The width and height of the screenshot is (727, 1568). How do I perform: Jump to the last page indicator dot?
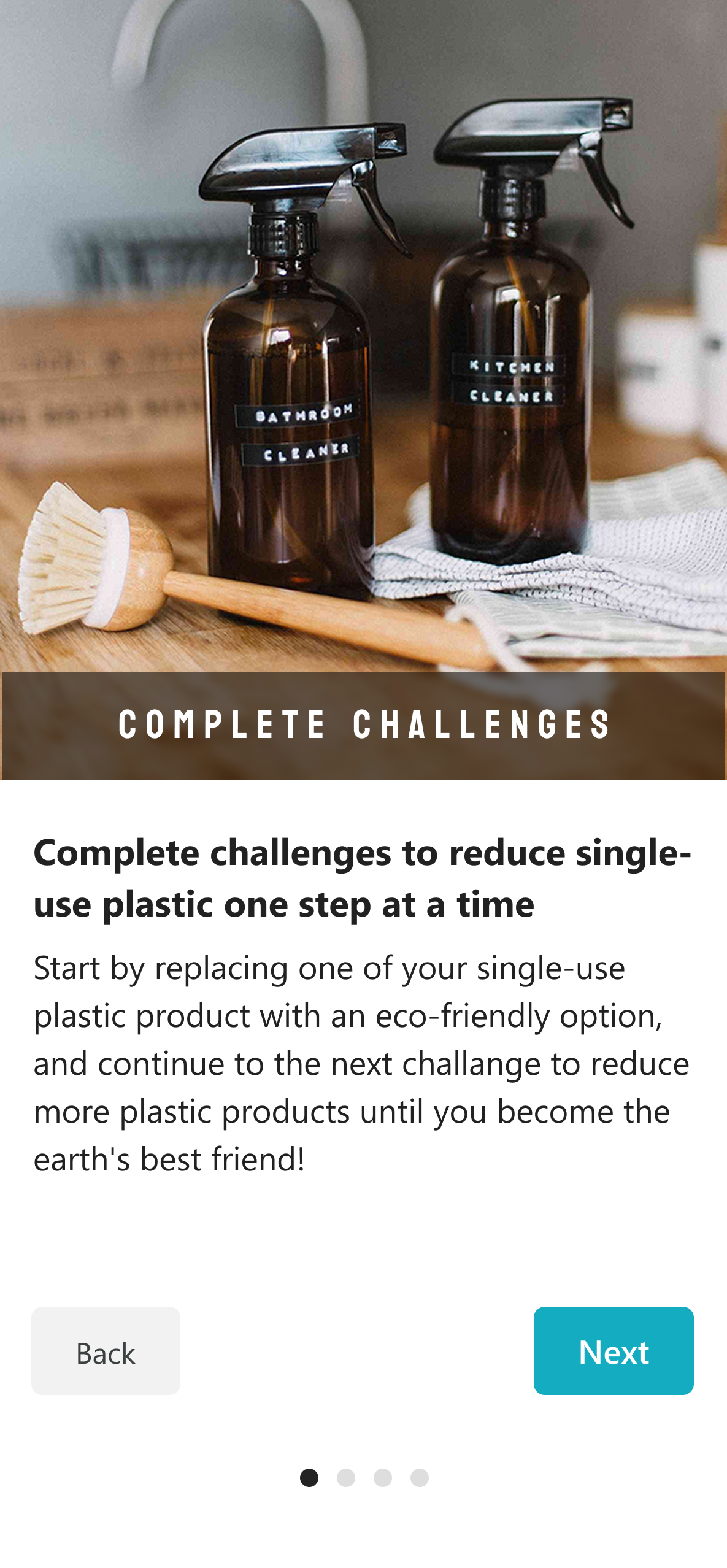(420, 1478)
